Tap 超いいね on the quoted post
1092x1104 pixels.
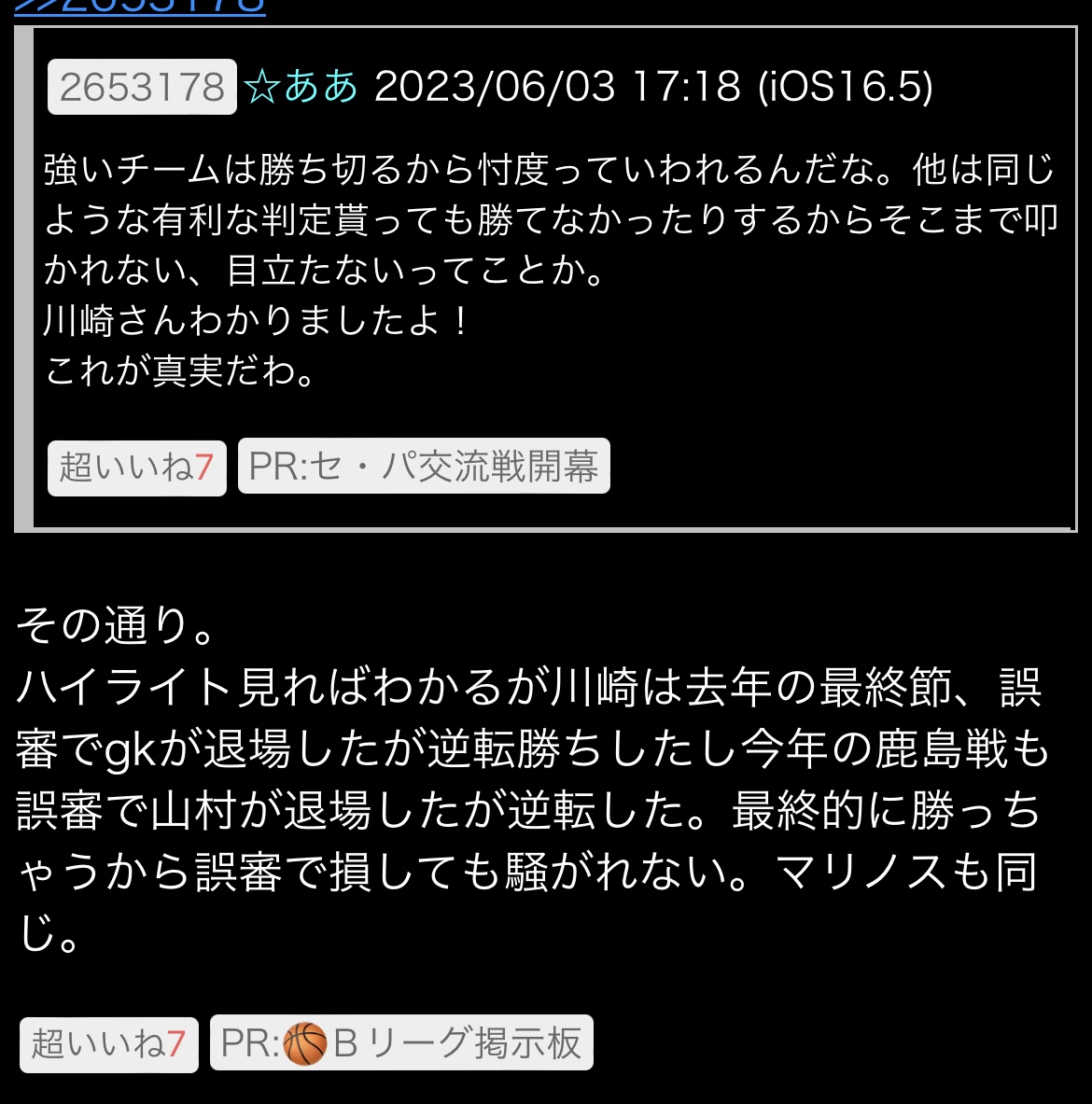click(x=136, y=468)
